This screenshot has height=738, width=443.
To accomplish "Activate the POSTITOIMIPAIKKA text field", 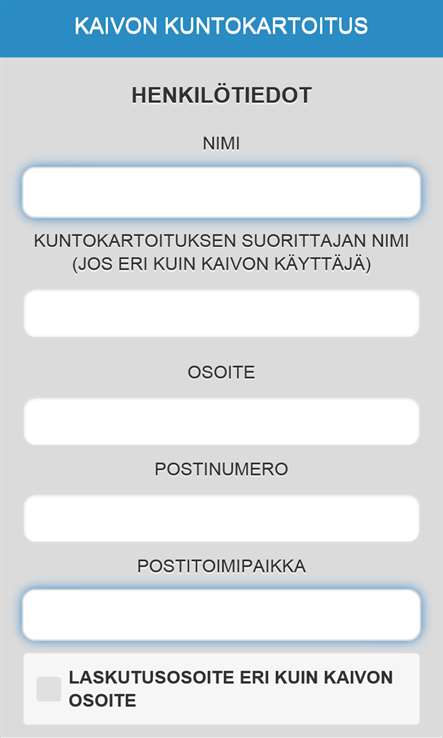I will pyautogui.click(x=221, y=615).
